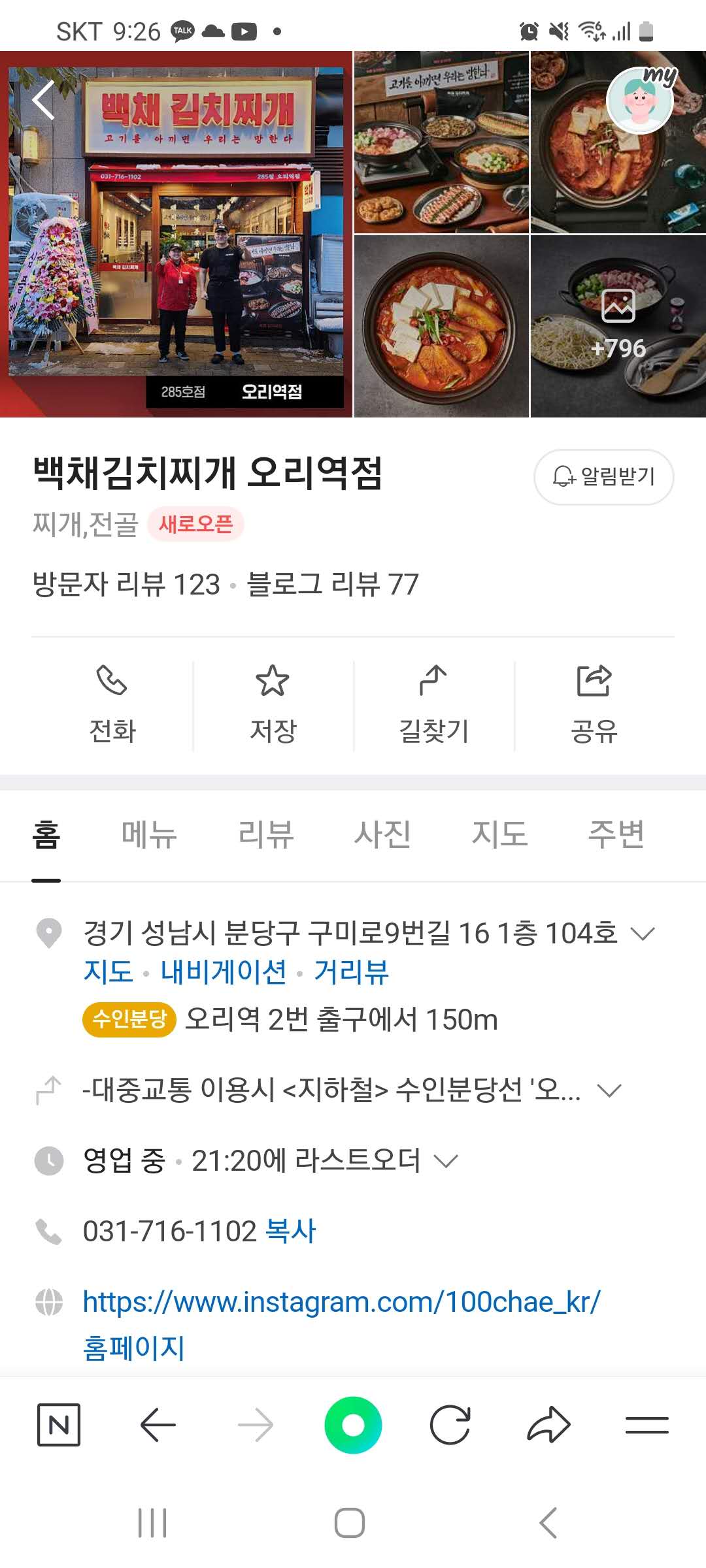Call the restaurant with 전화
Viewport: 706px width, 1568px height.
click(112, 706)
